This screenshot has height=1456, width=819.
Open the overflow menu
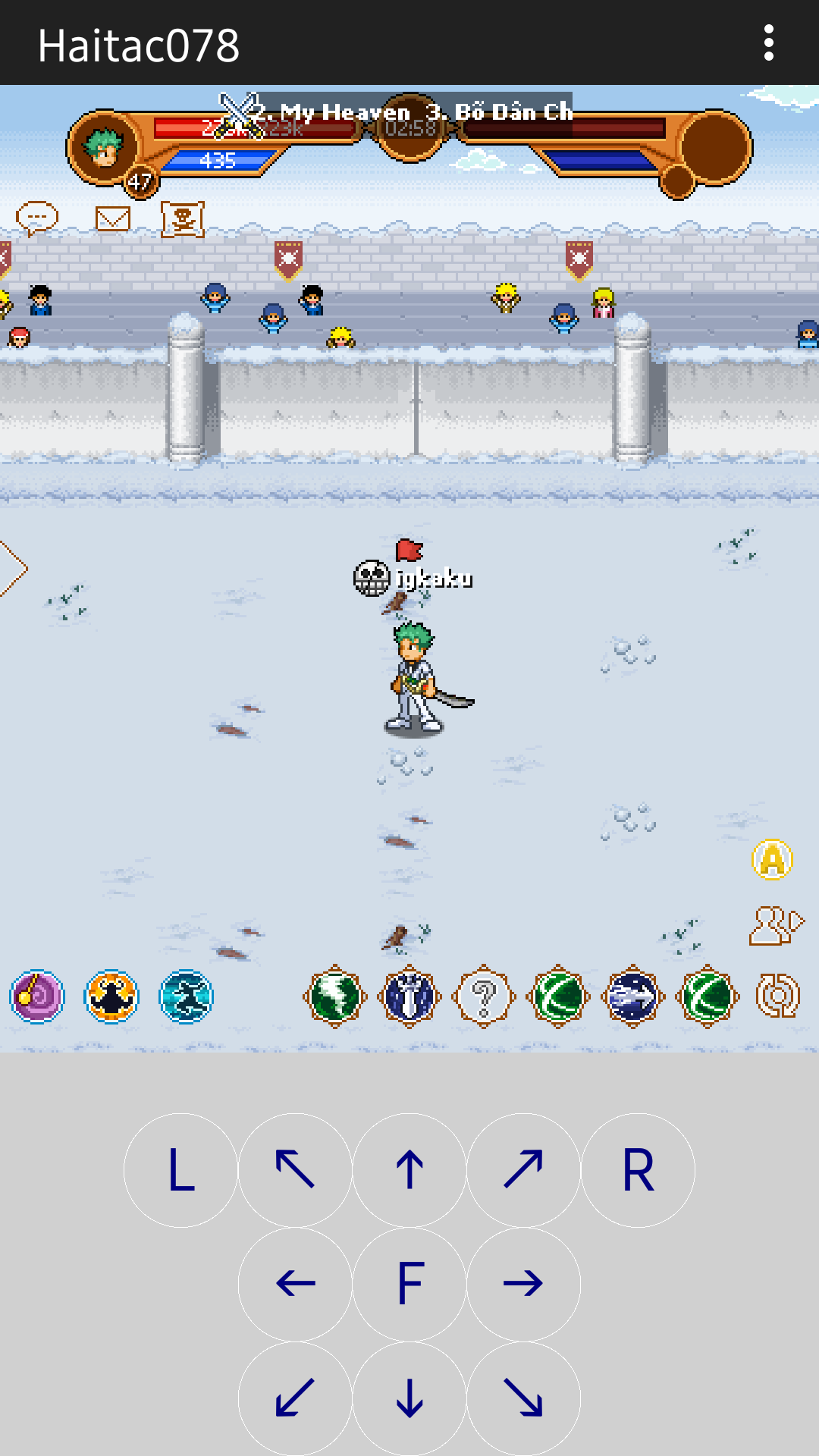coord(769,42)
